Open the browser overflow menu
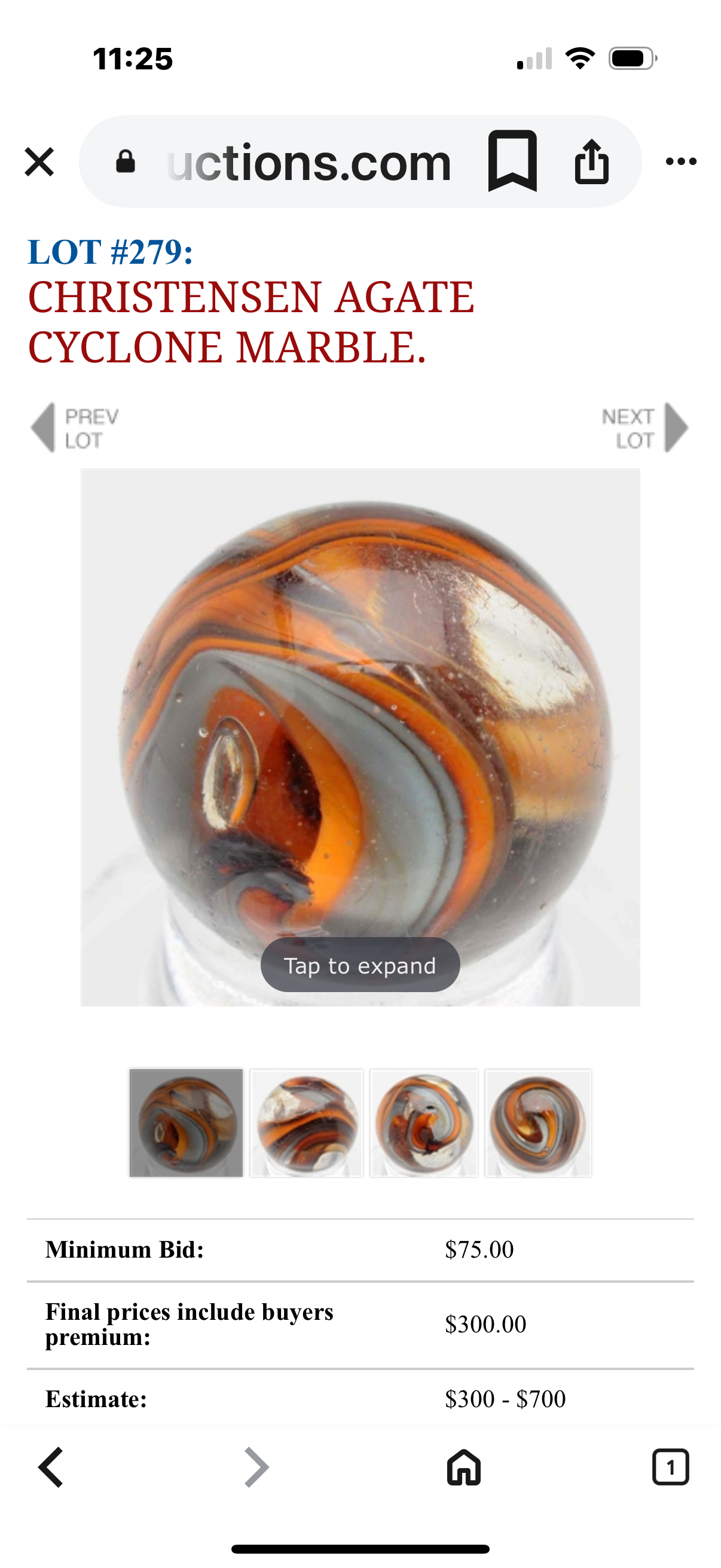This screenshot has height=1568, width=721. [x=681, y=162]
